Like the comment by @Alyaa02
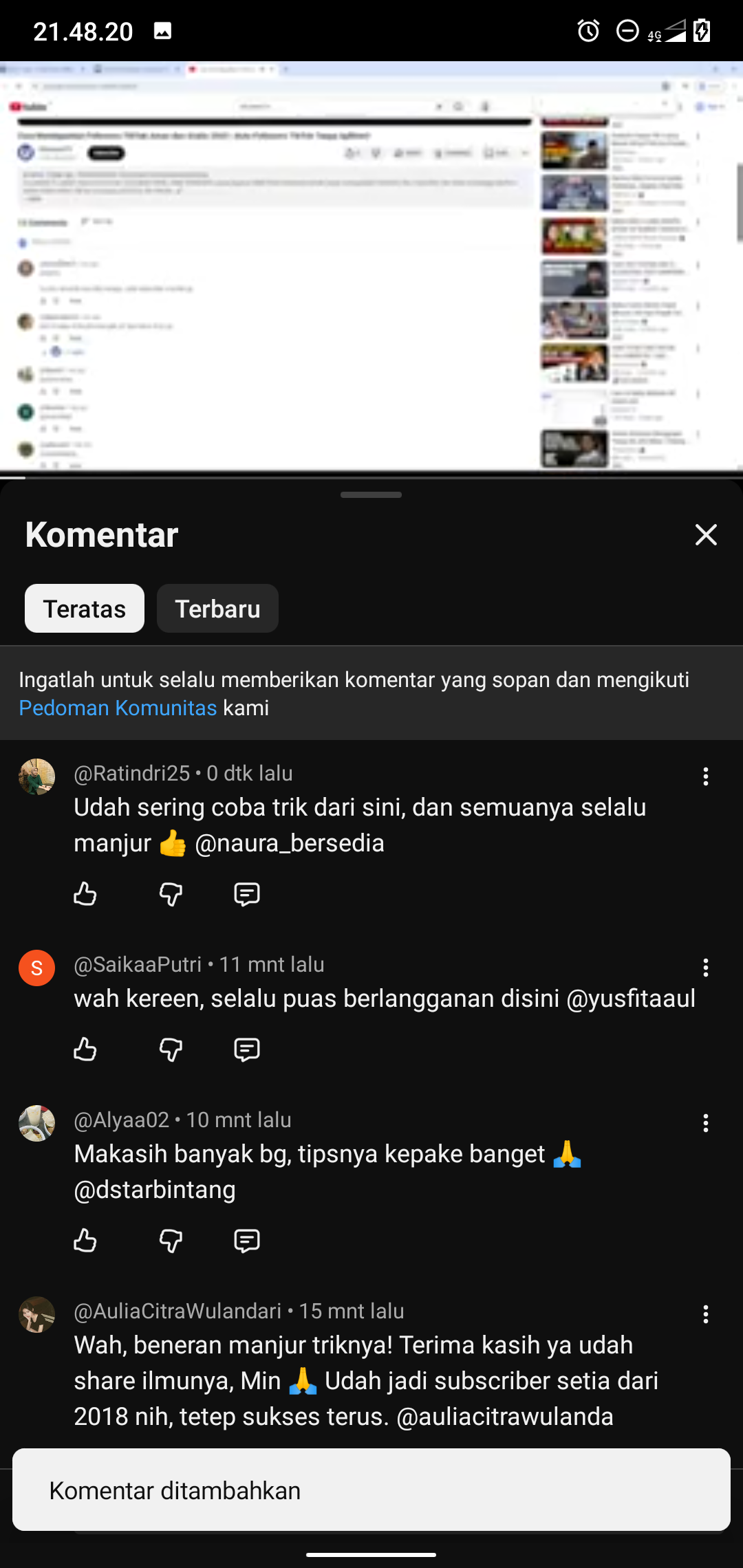 pos(85,1241)
